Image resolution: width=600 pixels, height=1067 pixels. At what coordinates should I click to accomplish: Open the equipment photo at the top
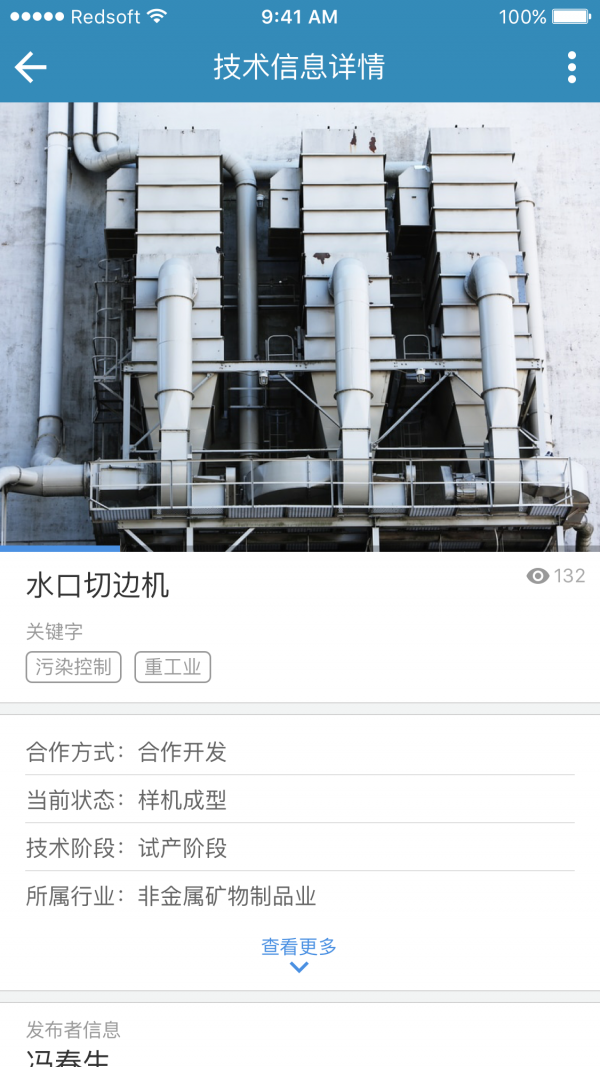(x=300, y=327)
